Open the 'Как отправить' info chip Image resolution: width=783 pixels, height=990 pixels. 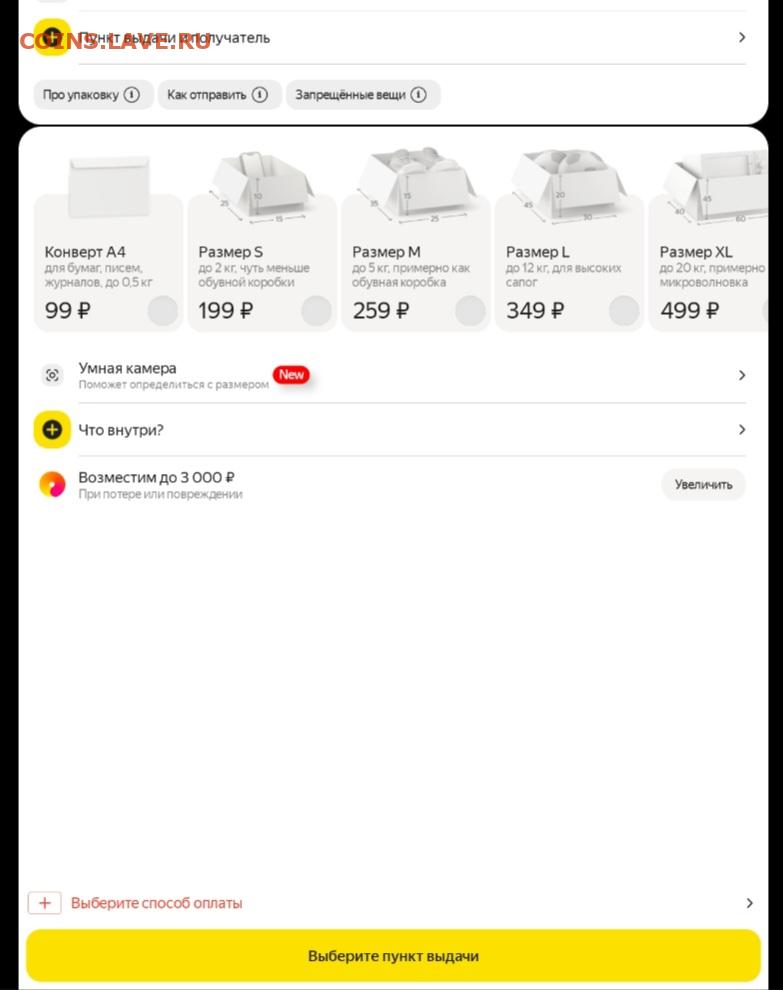218,95
